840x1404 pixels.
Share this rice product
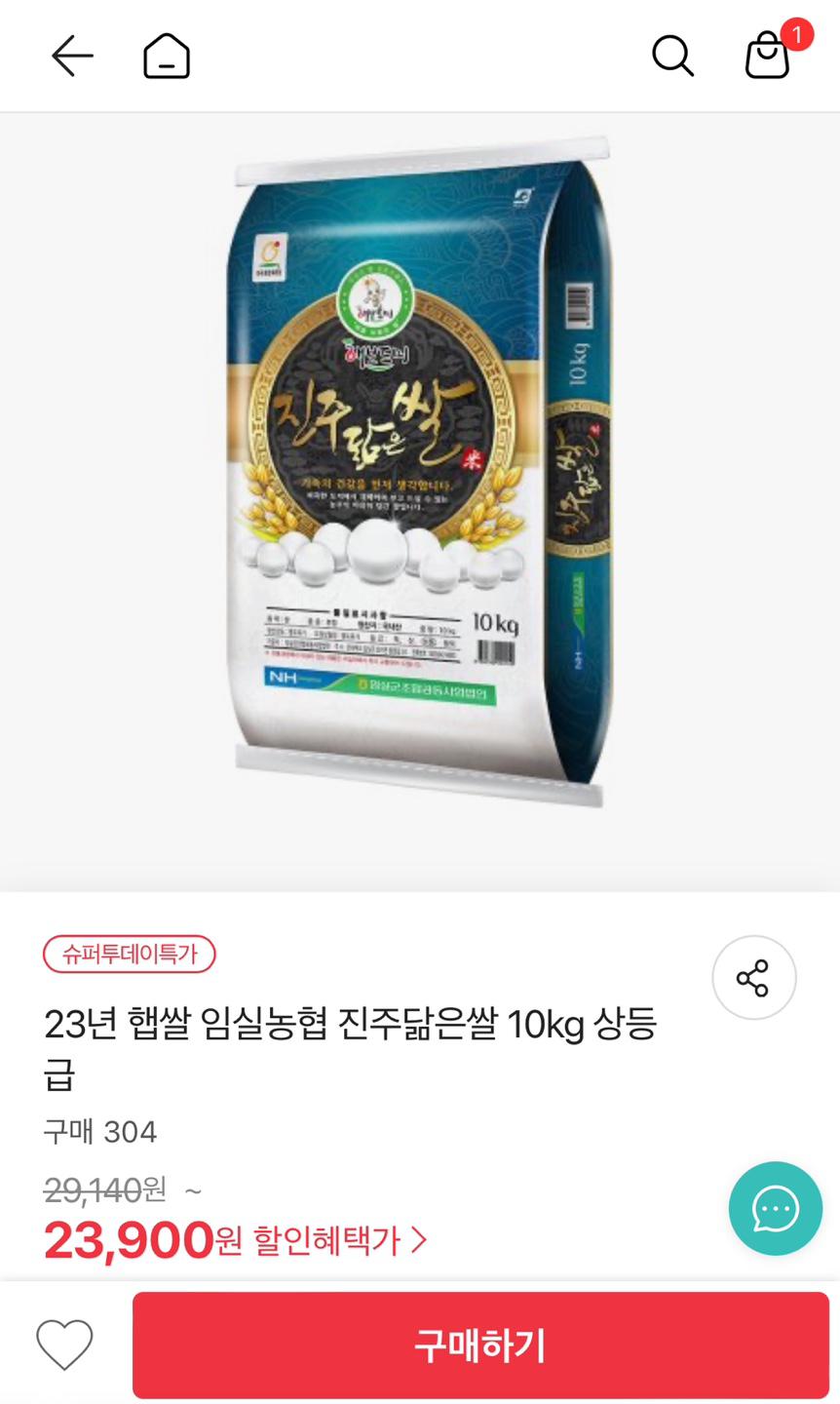click(753, 978)
